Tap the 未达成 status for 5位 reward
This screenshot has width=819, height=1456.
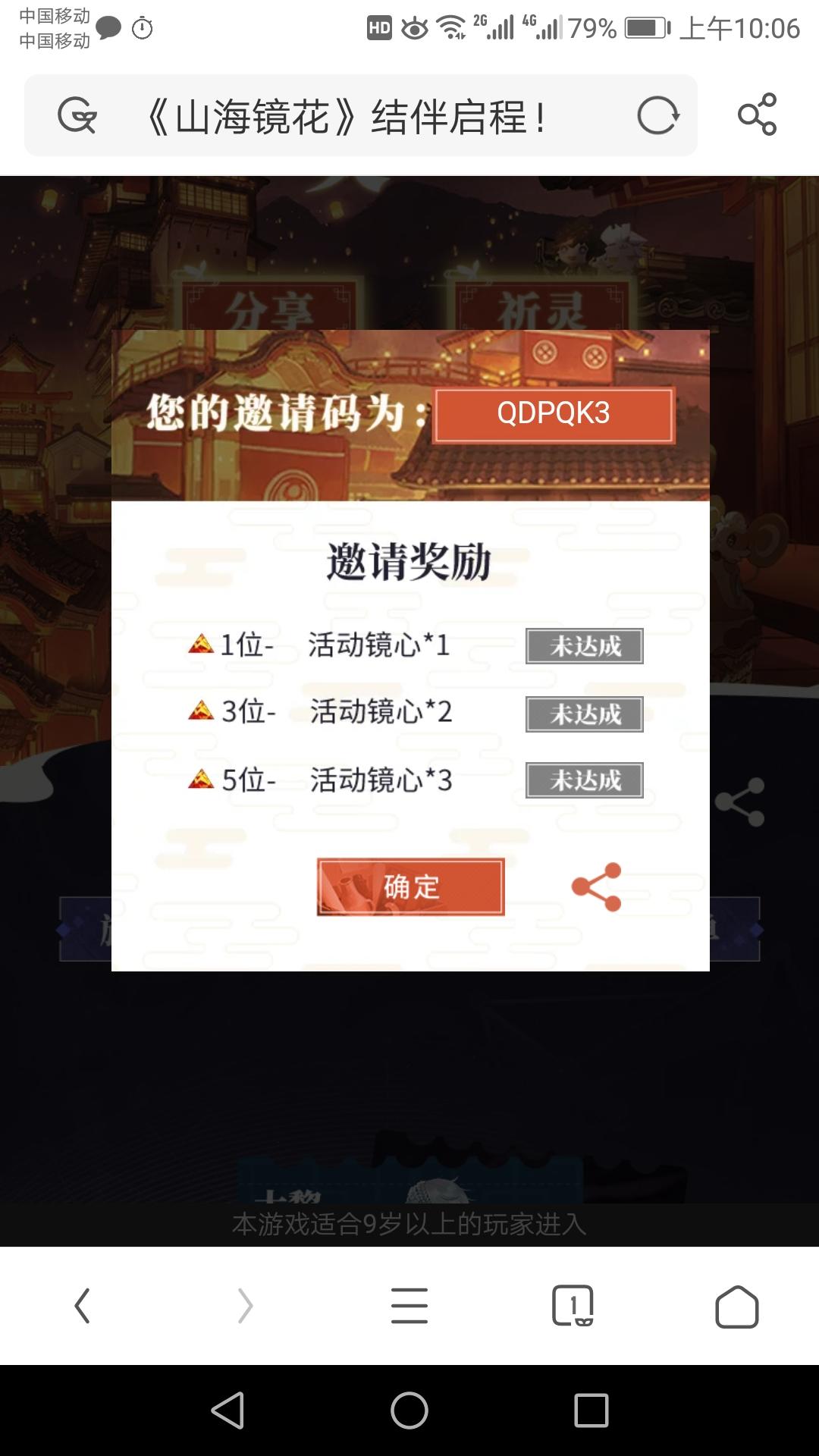click(584, 780)
